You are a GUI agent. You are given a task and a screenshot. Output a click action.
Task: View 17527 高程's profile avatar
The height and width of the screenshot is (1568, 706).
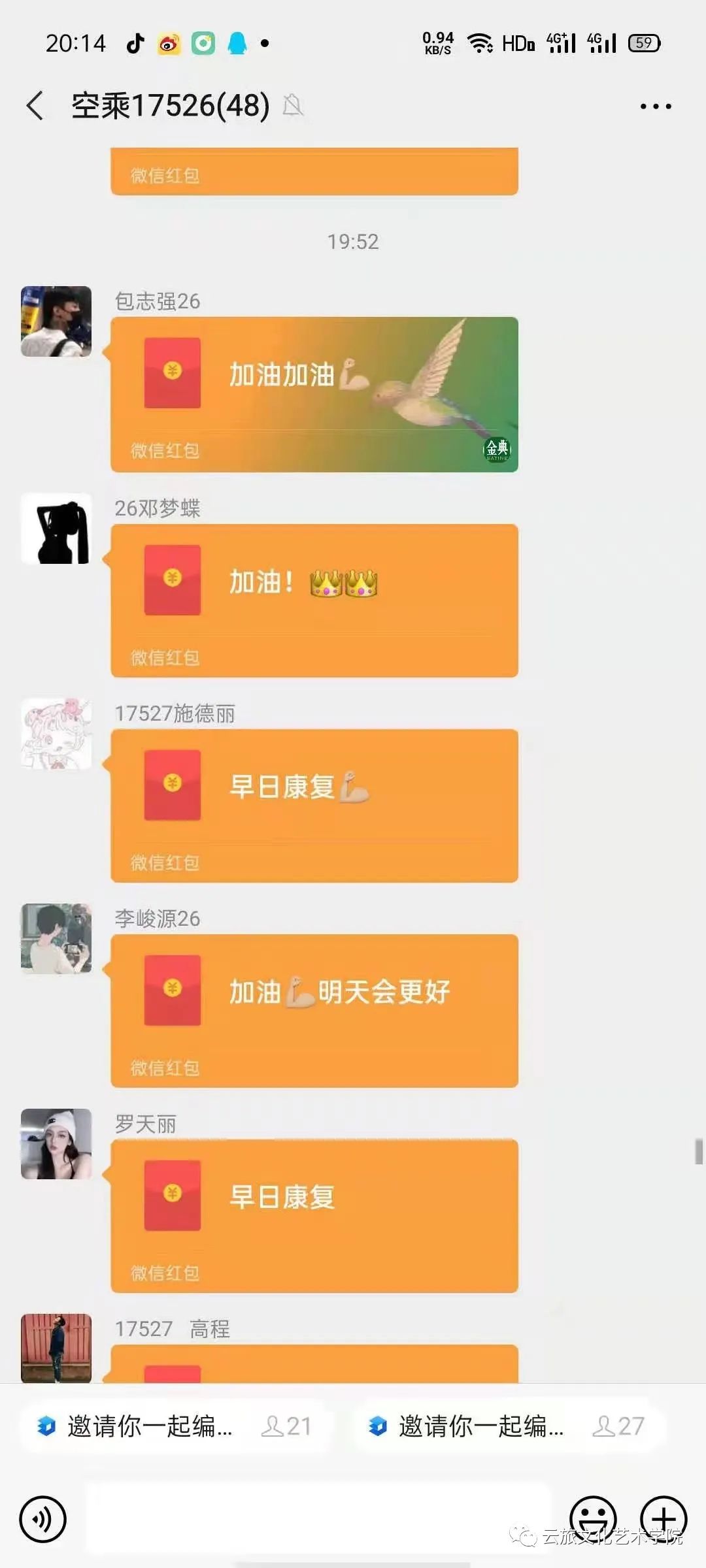56,1347
